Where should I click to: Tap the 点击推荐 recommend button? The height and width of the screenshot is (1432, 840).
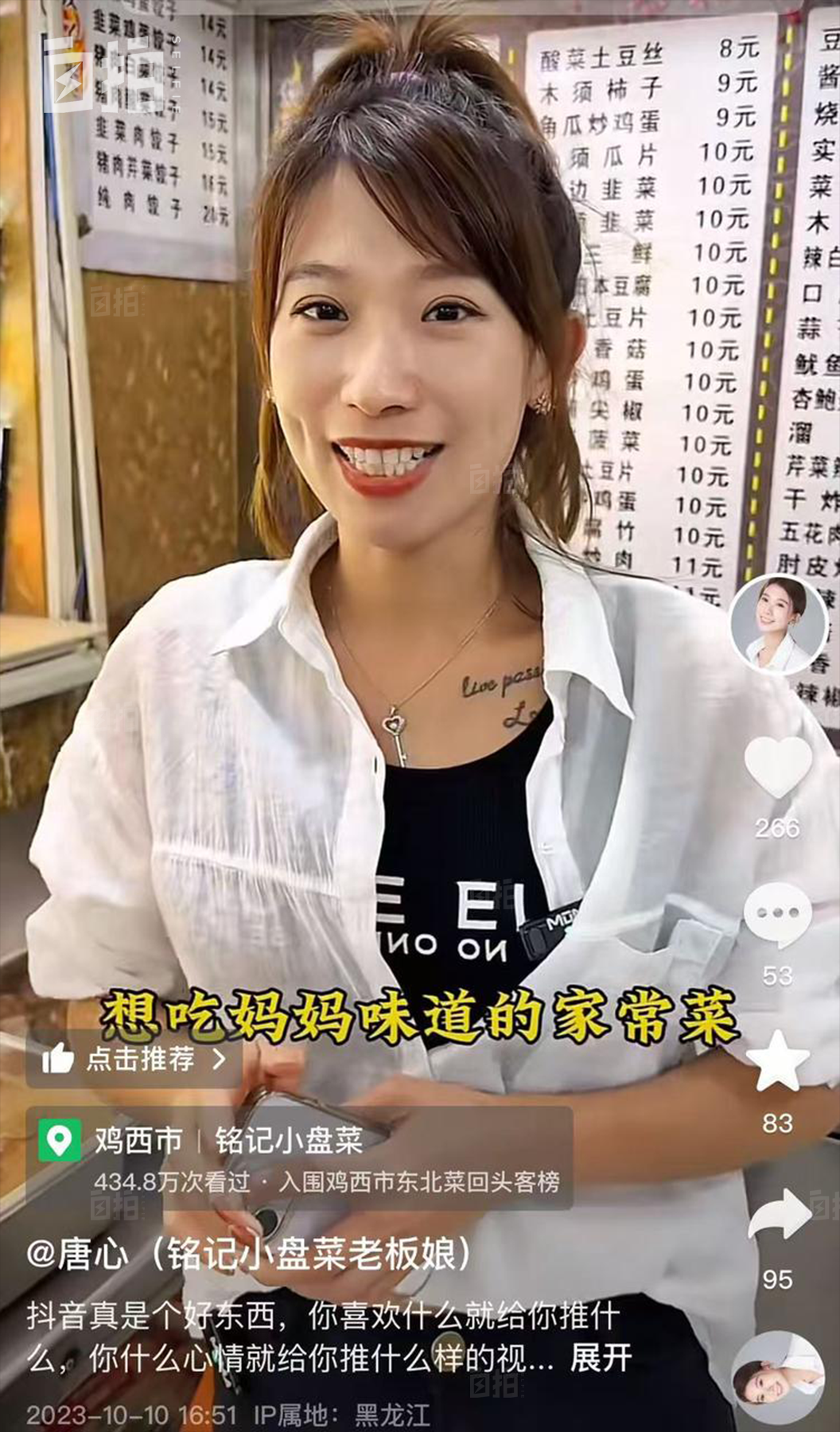coord(134,1059)
